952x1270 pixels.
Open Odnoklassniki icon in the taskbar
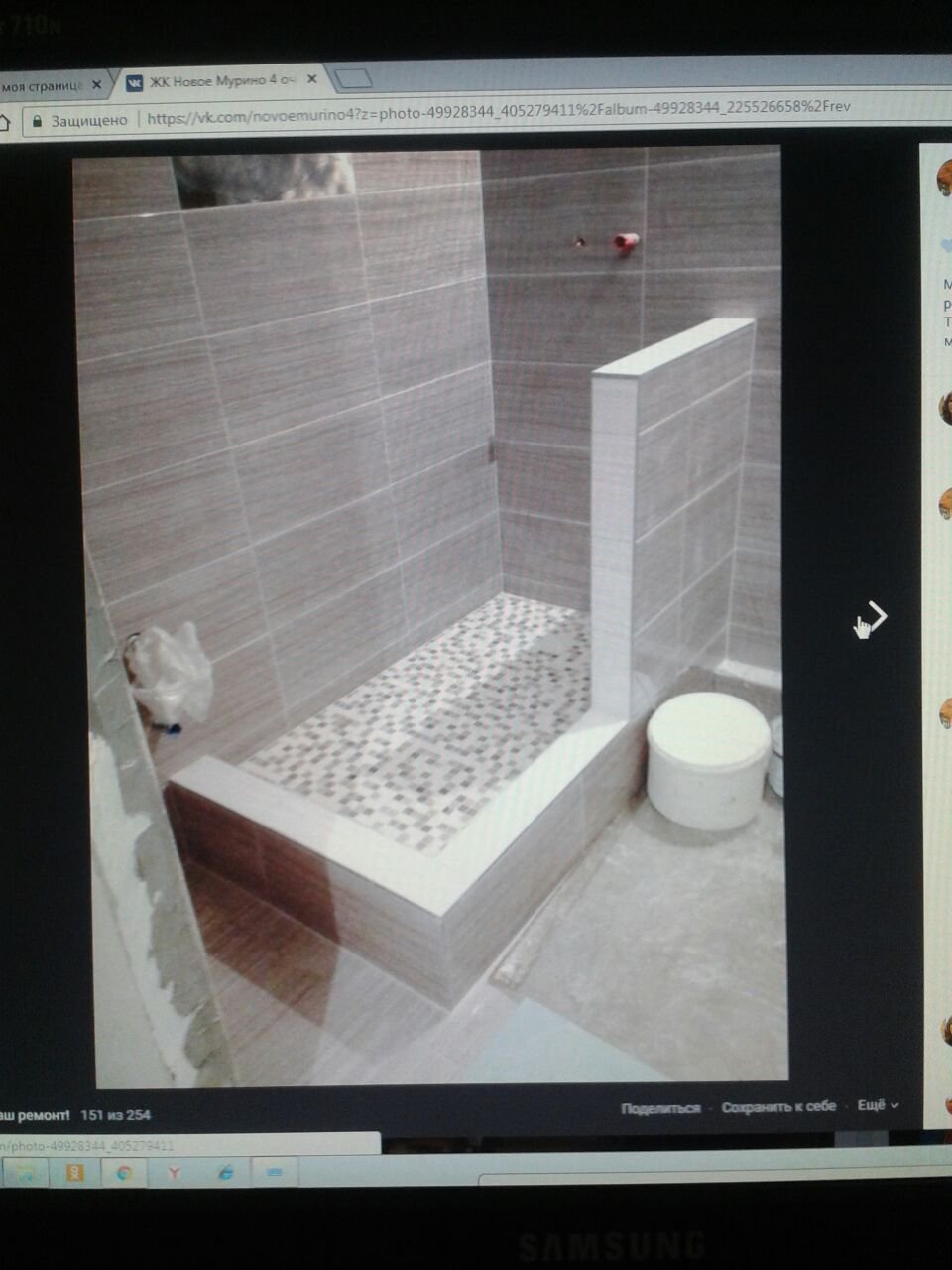73,1173
